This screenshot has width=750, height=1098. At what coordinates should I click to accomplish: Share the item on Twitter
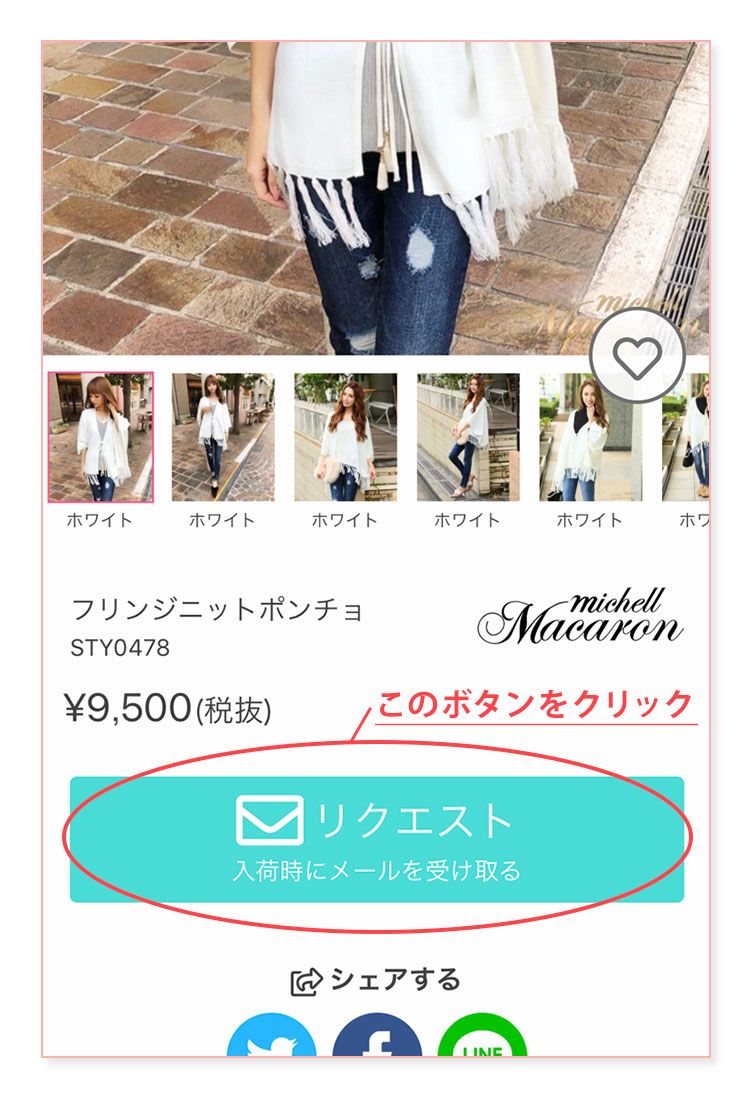coord(271,1040)
